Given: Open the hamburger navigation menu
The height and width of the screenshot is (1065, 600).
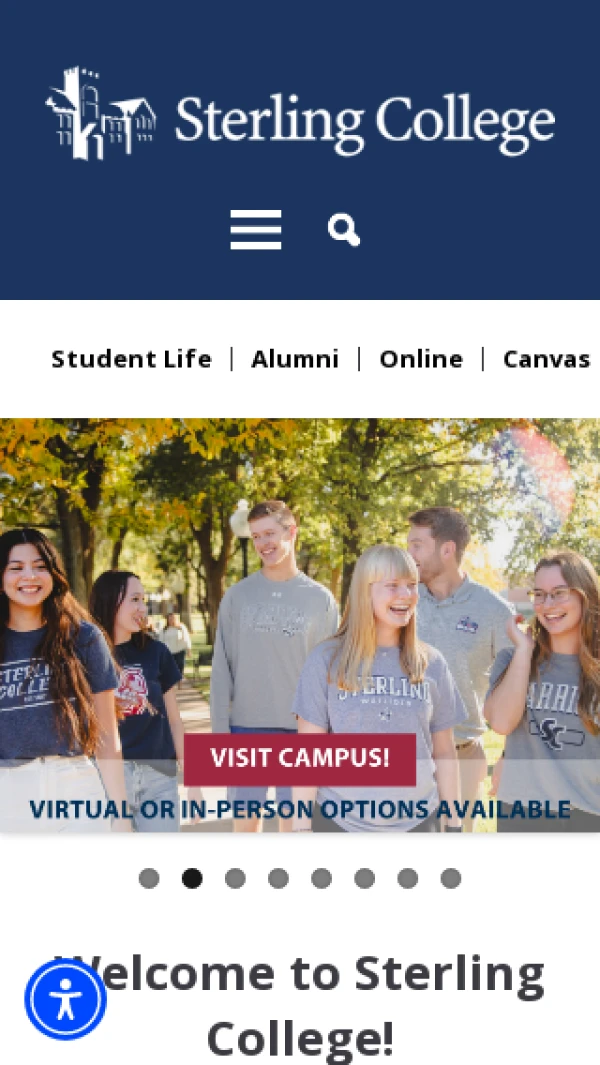Looking at the screenshot, I should pyautogui.click(x=255, y=230).
